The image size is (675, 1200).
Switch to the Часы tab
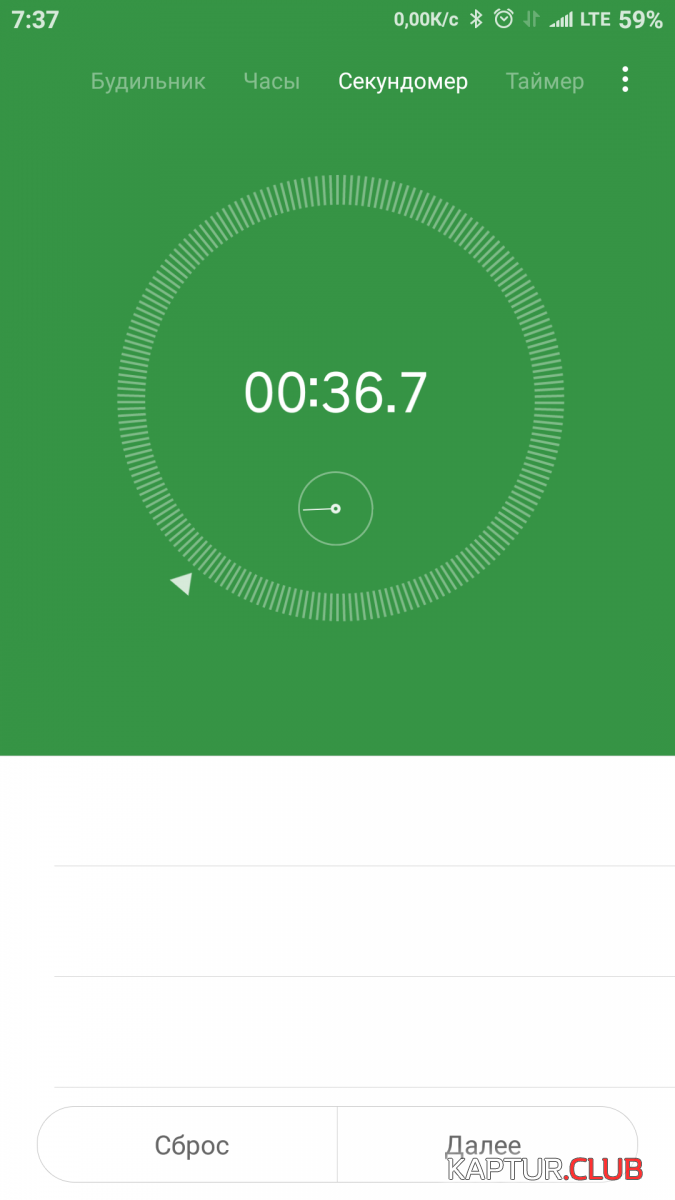(271, 82)
